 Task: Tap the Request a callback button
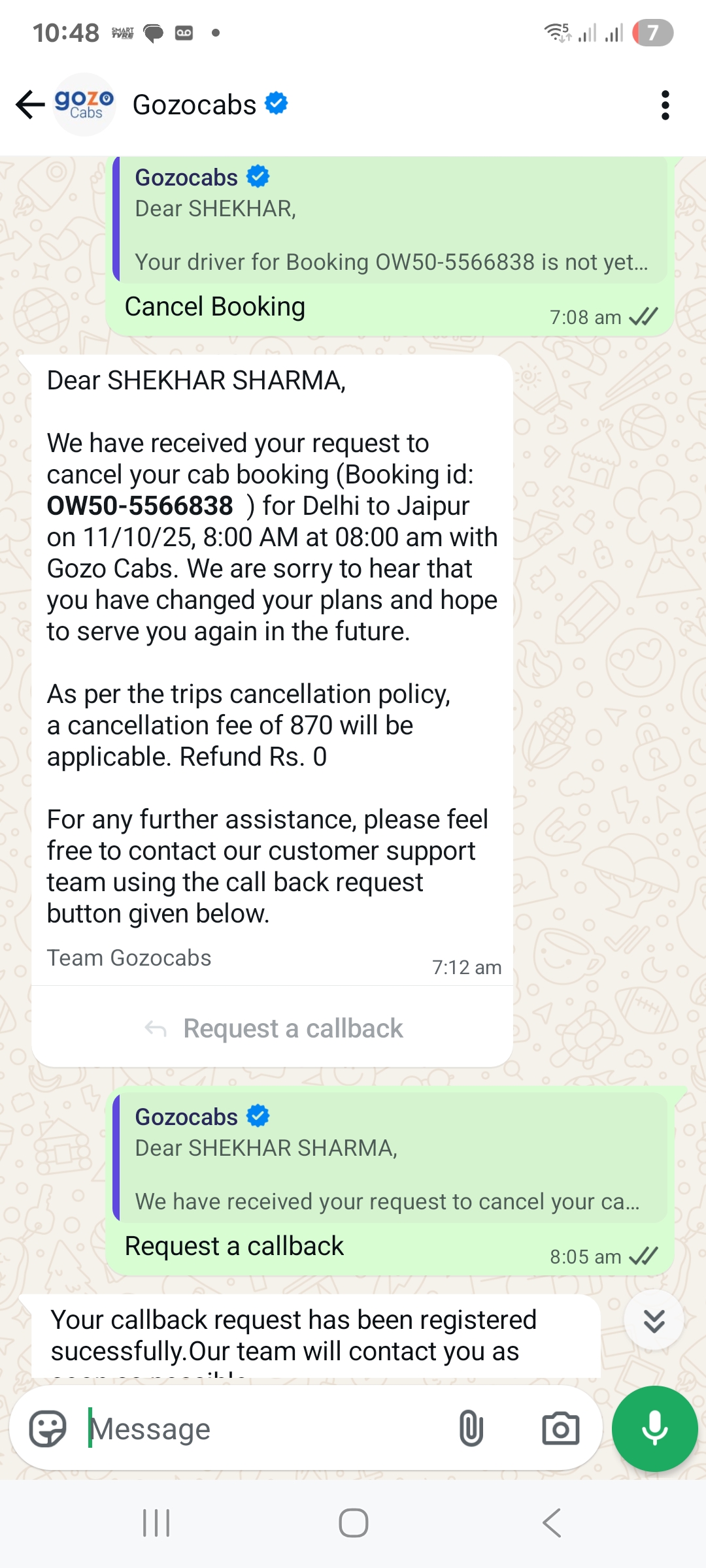(x=273, y=1028)
